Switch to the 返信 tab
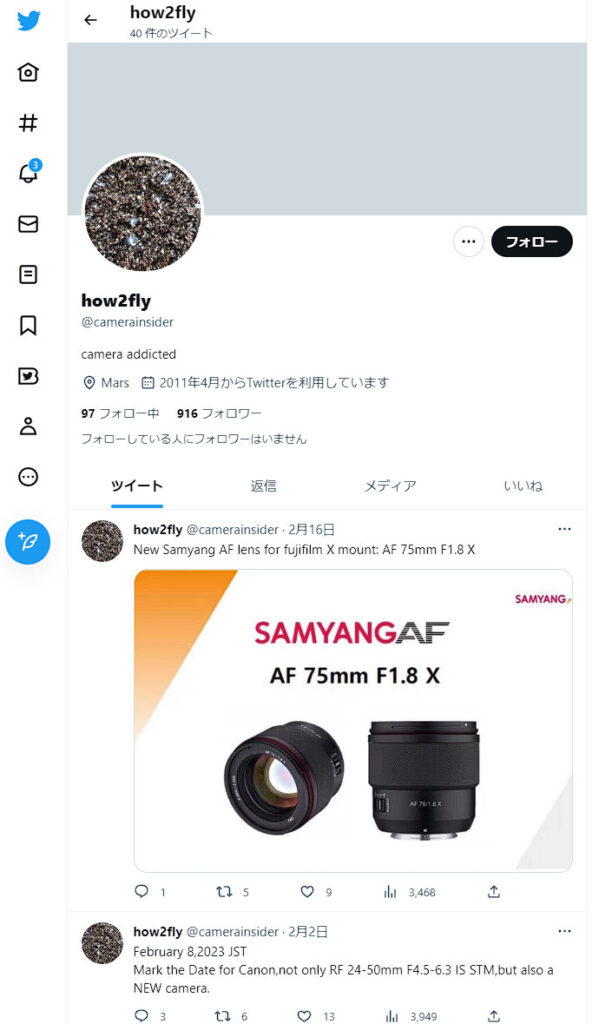 click(x=263, y=486)
